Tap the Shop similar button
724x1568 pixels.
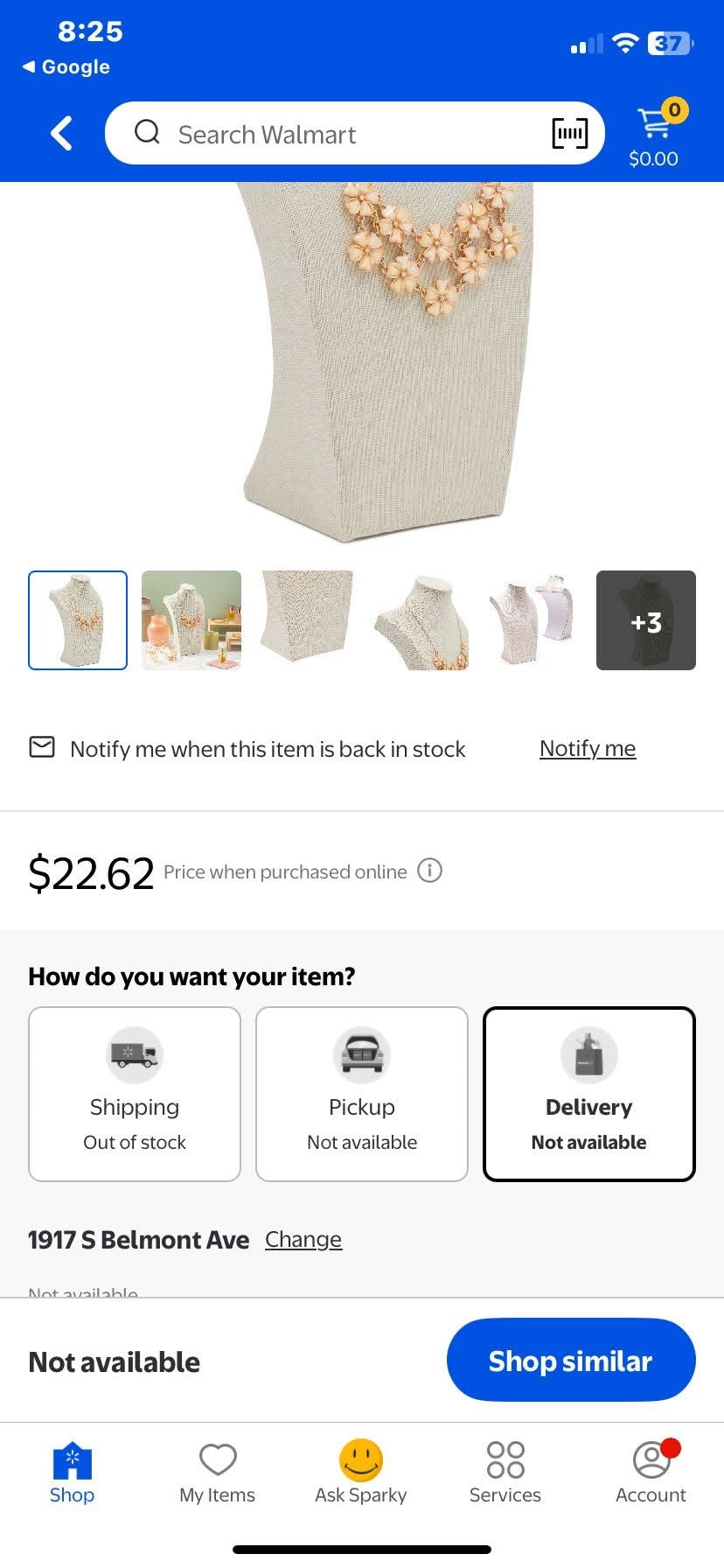click(x=571, y=1361)
